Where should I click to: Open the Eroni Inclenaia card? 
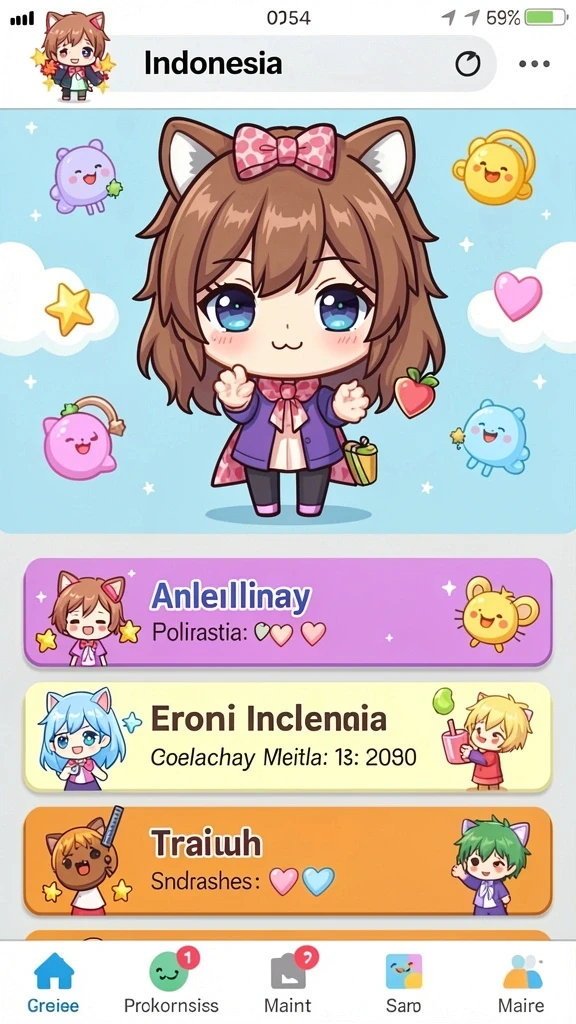pos(288,737)
